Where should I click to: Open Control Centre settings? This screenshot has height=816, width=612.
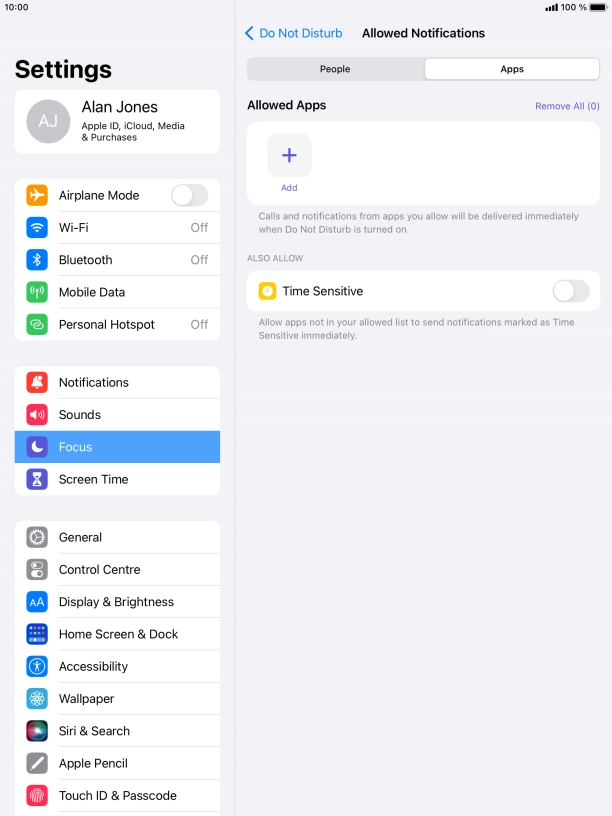[117, 570]
